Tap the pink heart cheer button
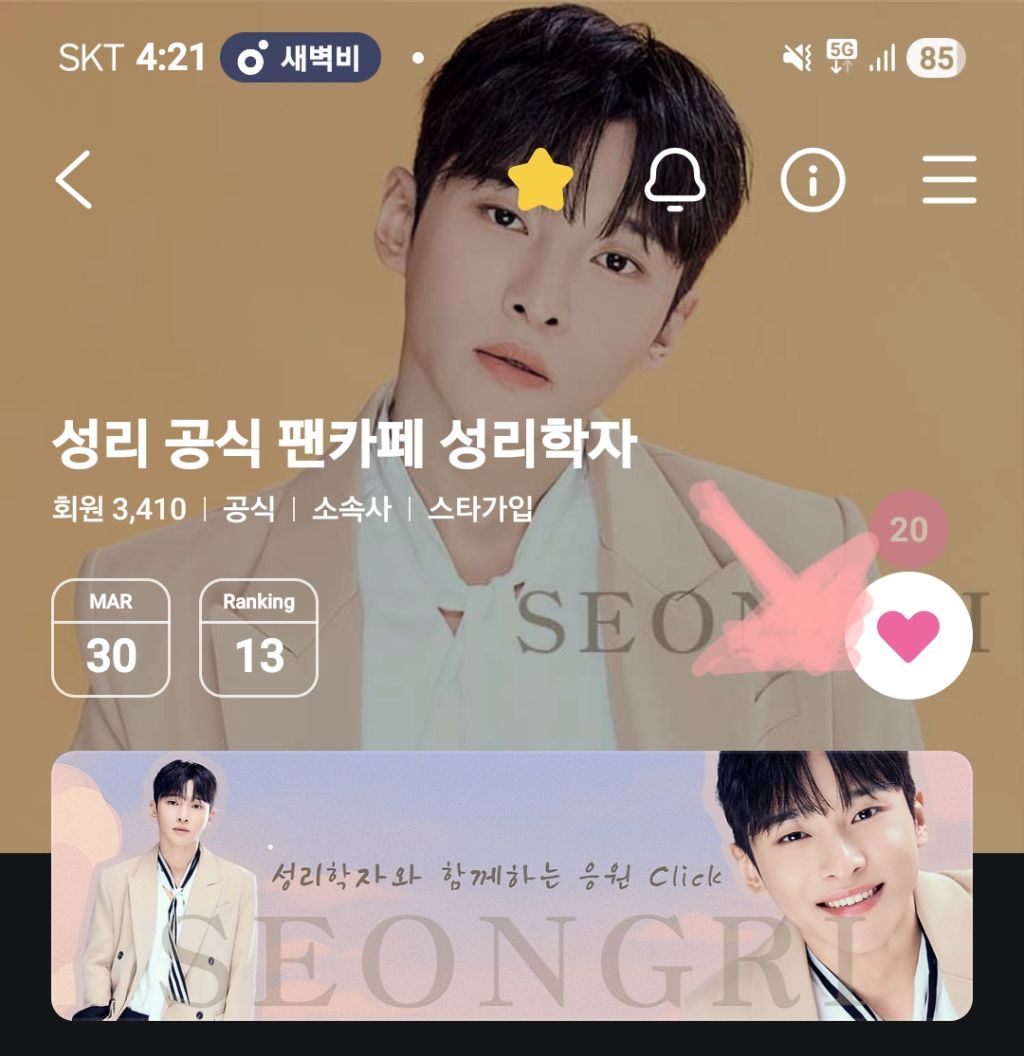 (x=908, y=635)
